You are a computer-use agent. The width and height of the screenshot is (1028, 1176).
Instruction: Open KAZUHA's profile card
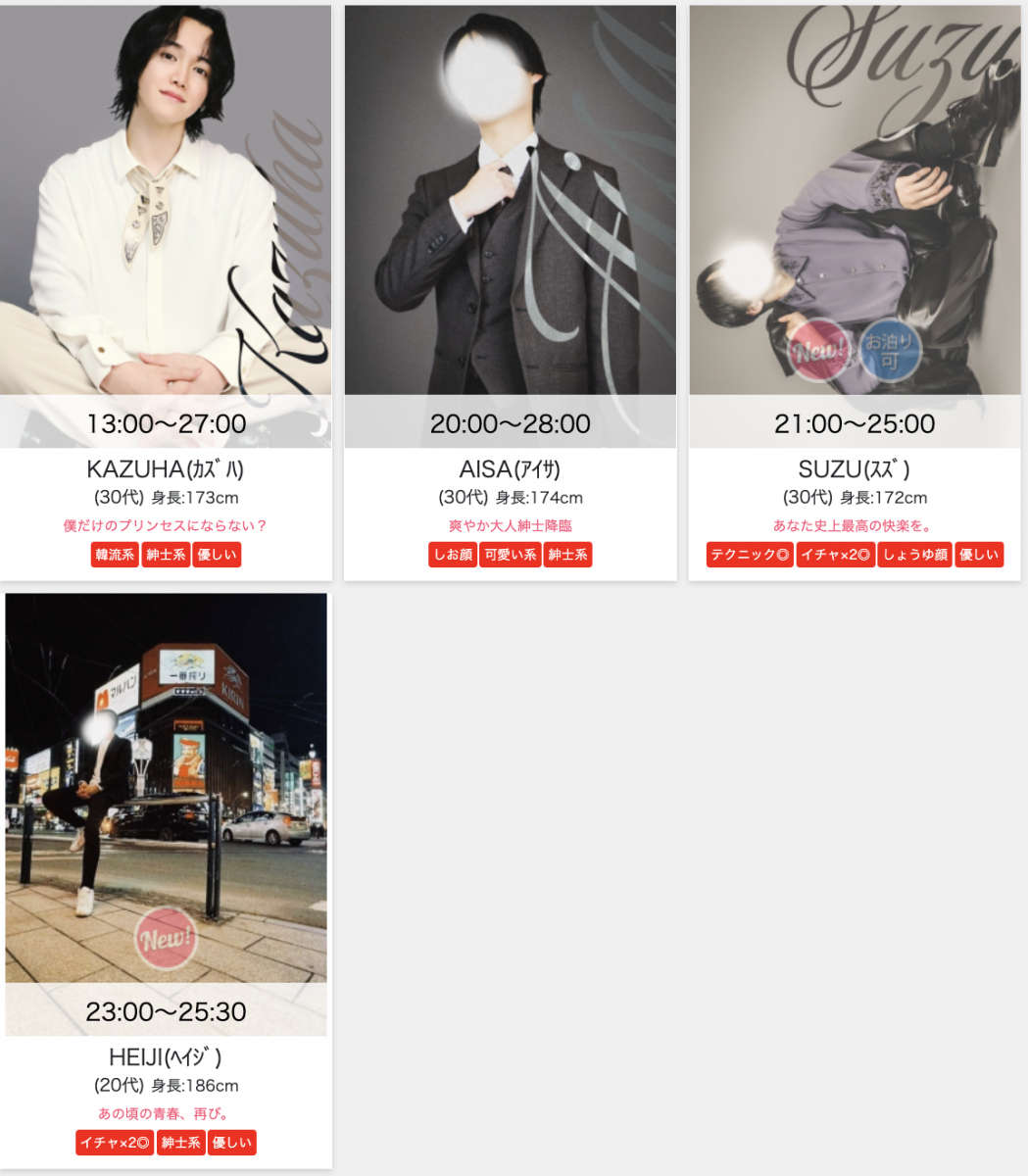[165, 225]
